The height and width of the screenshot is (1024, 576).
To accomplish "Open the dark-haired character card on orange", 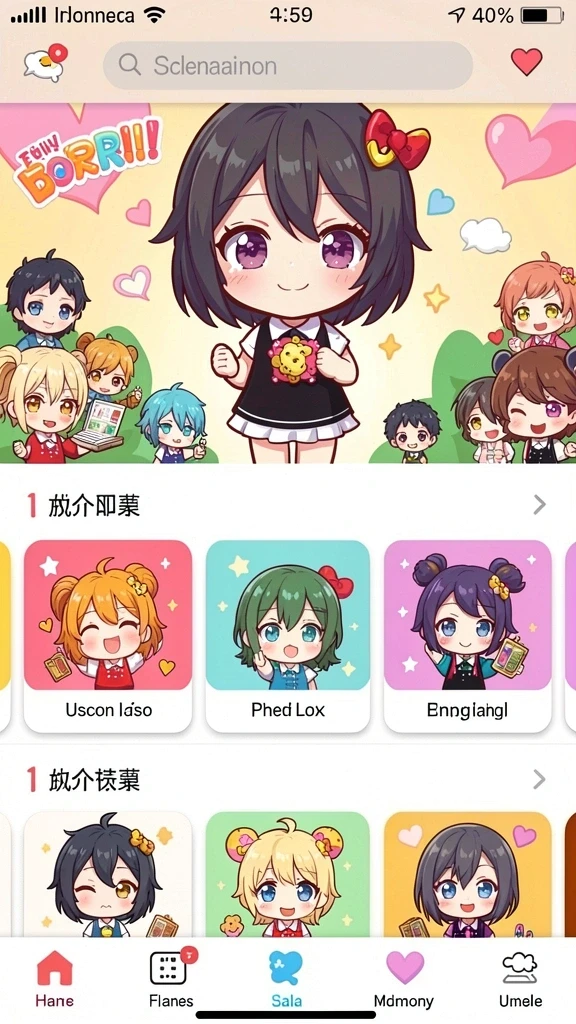I will pyautogui.click(x=468, y=874).
